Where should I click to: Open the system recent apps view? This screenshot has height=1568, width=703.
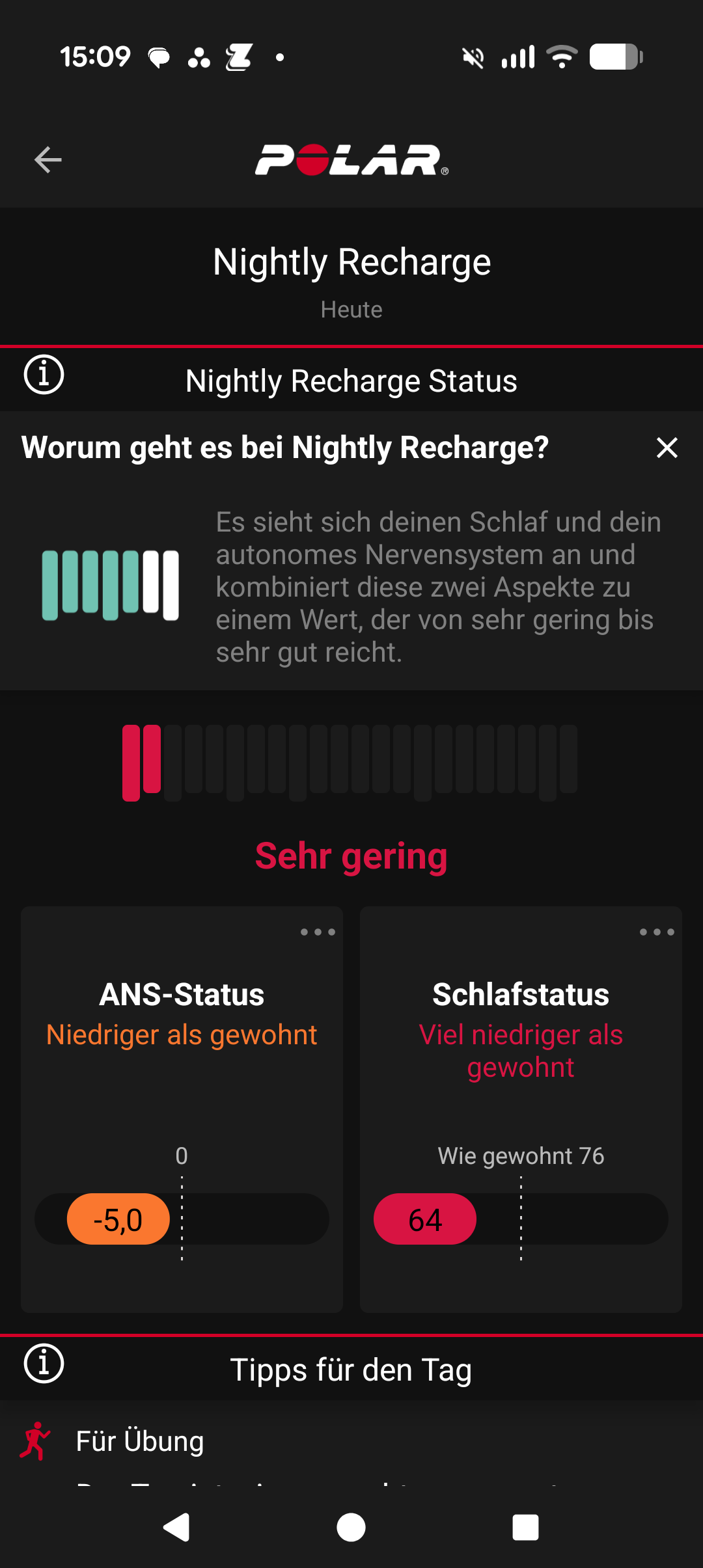[x=525, y=1527]
